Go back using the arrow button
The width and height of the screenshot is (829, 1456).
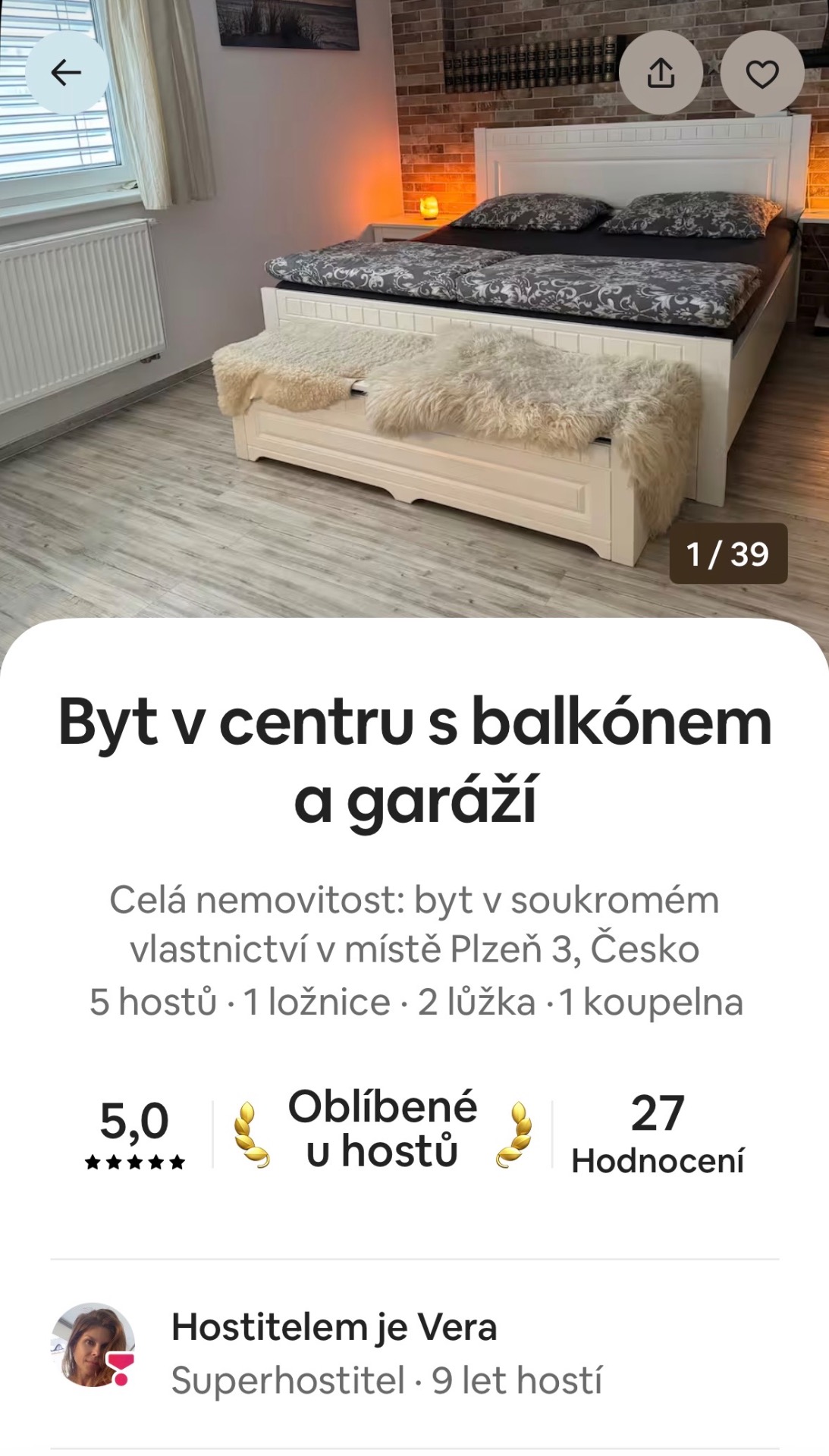point(66,73)
